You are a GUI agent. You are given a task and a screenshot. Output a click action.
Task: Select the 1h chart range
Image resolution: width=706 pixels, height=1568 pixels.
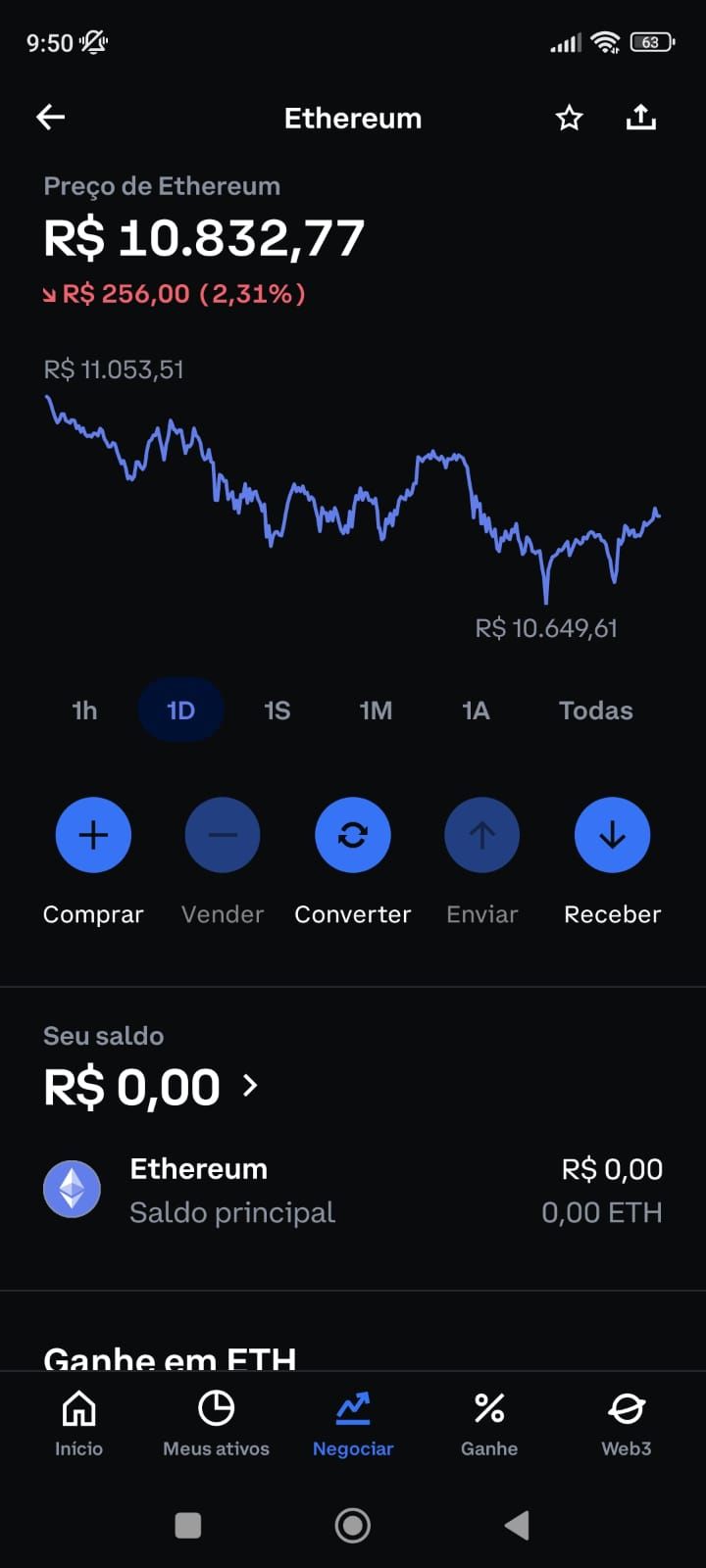pyautogui.click(x=84, y=710)
